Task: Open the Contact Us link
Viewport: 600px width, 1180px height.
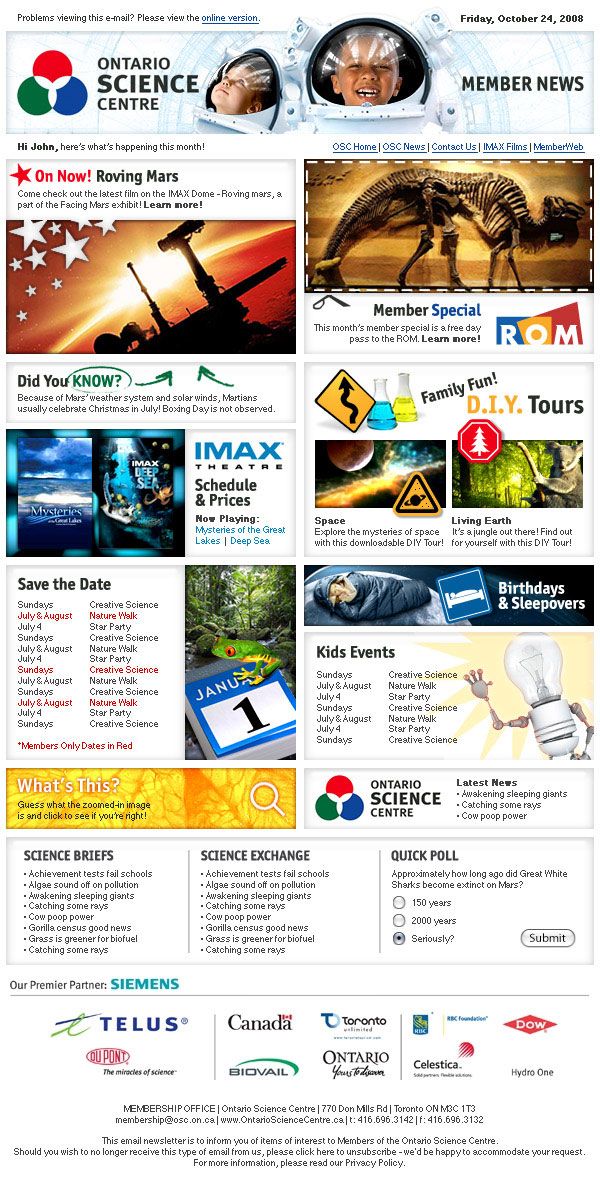Action: click(454, 147)
